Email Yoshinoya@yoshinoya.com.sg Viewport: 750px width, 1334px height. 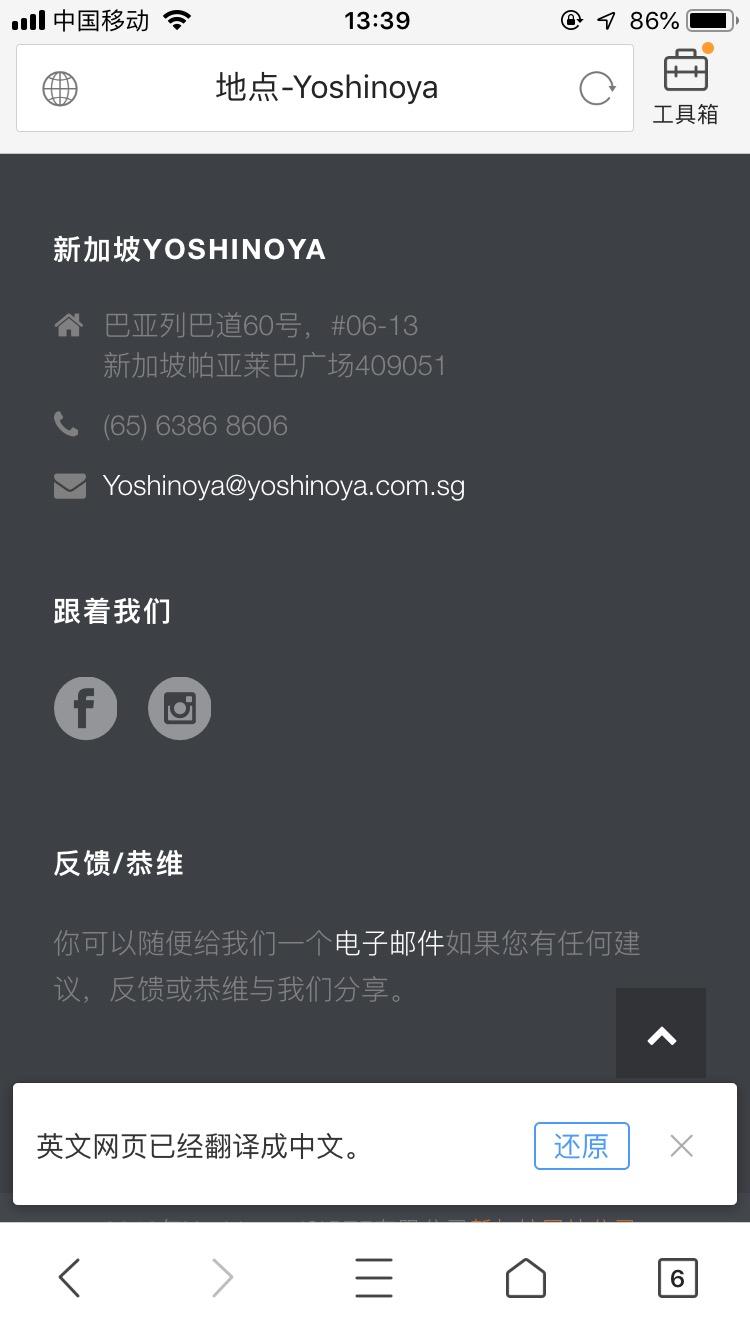pos(283,486)
